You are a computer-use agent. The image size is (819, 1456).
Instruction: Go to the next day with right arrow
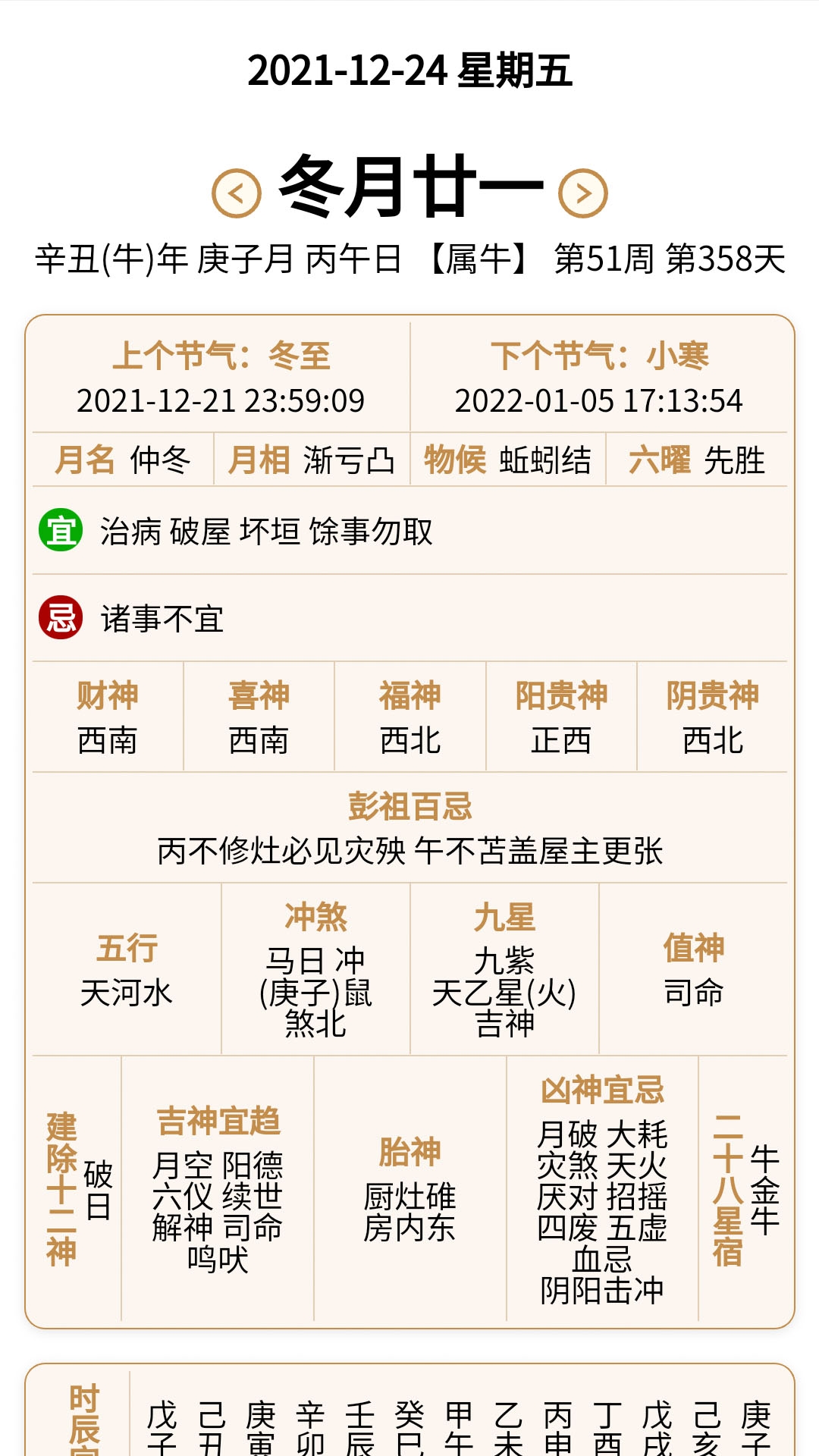[582, 193]
